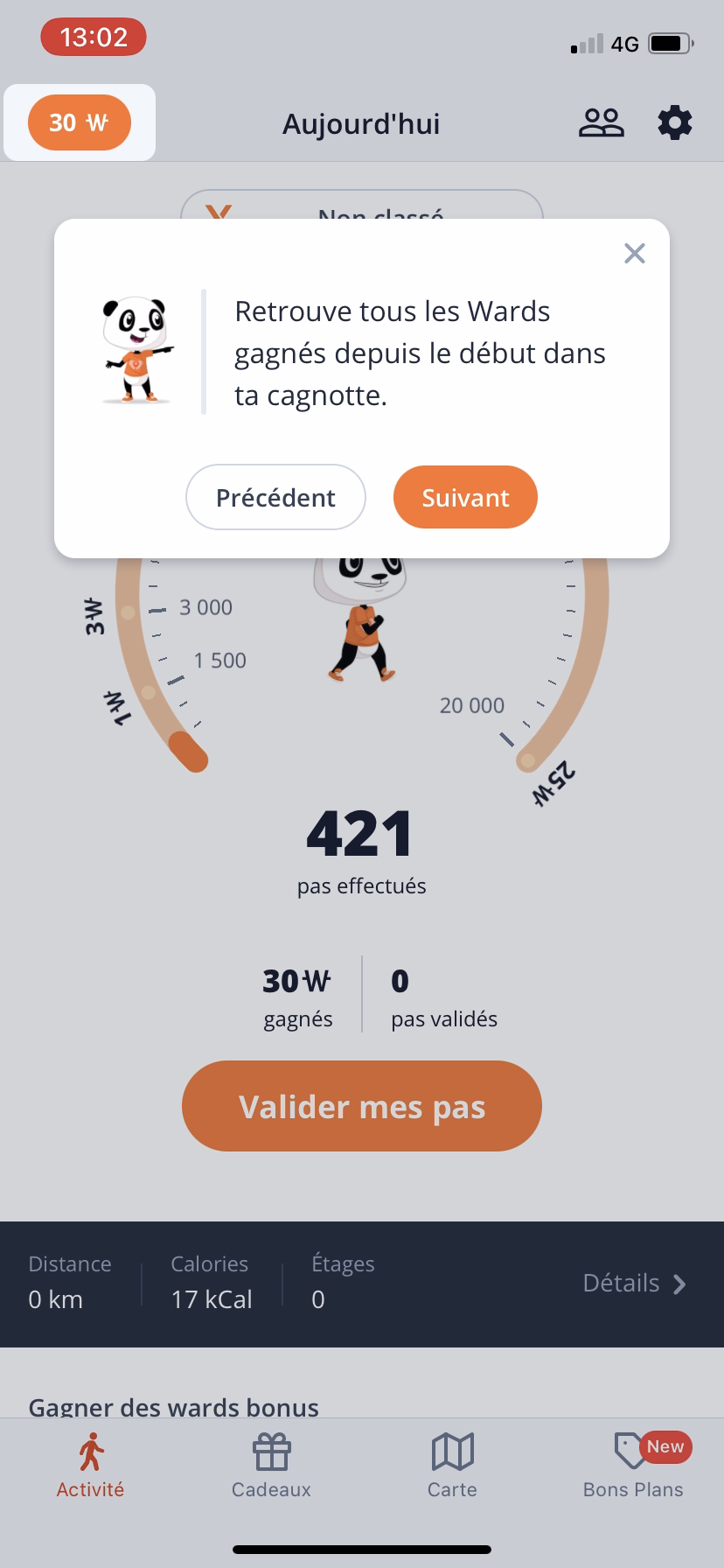Tap the 421 pas effectués counter
Viewport: 724px width, 1568px height.
click(361, 836)
